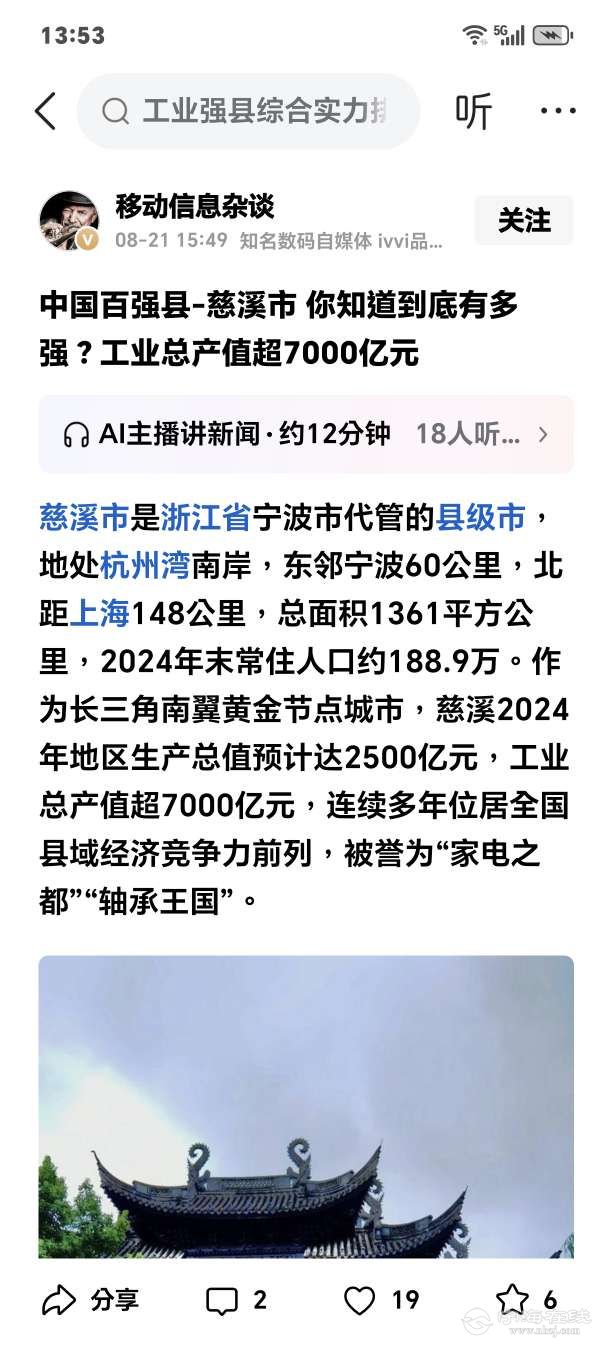The width and height of the screenshot is (612, 1350).
Task: Bookmark the article with the star icon
Action: click(514, 1300)
